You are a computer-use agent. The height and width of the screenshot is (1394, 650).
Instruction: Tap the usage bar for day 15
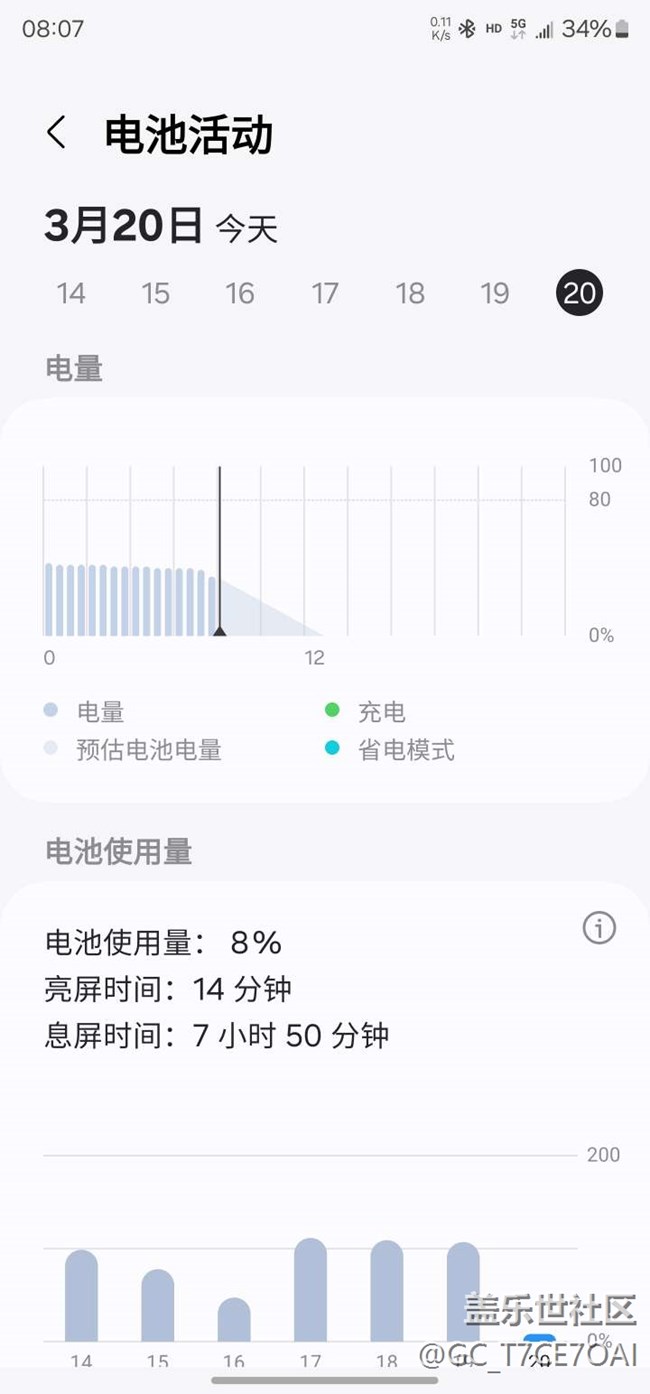pos(157,1306)
